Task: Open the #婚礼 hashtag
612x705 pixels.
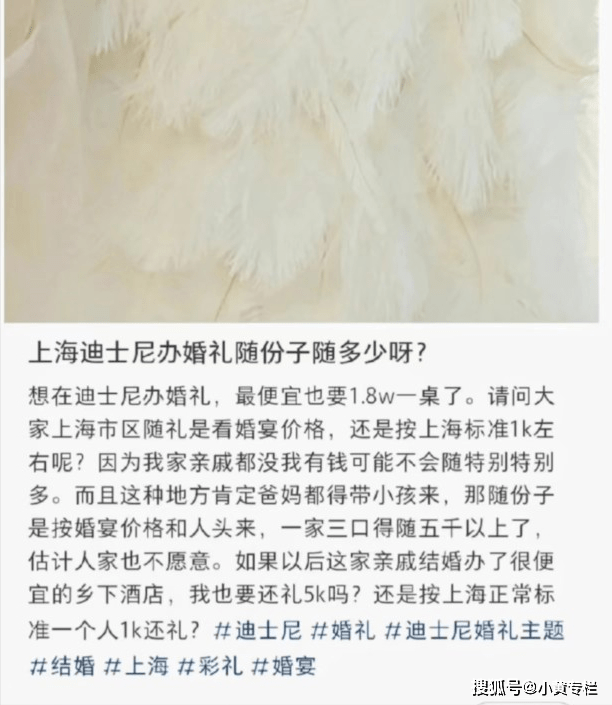Action: coord(341,631)
